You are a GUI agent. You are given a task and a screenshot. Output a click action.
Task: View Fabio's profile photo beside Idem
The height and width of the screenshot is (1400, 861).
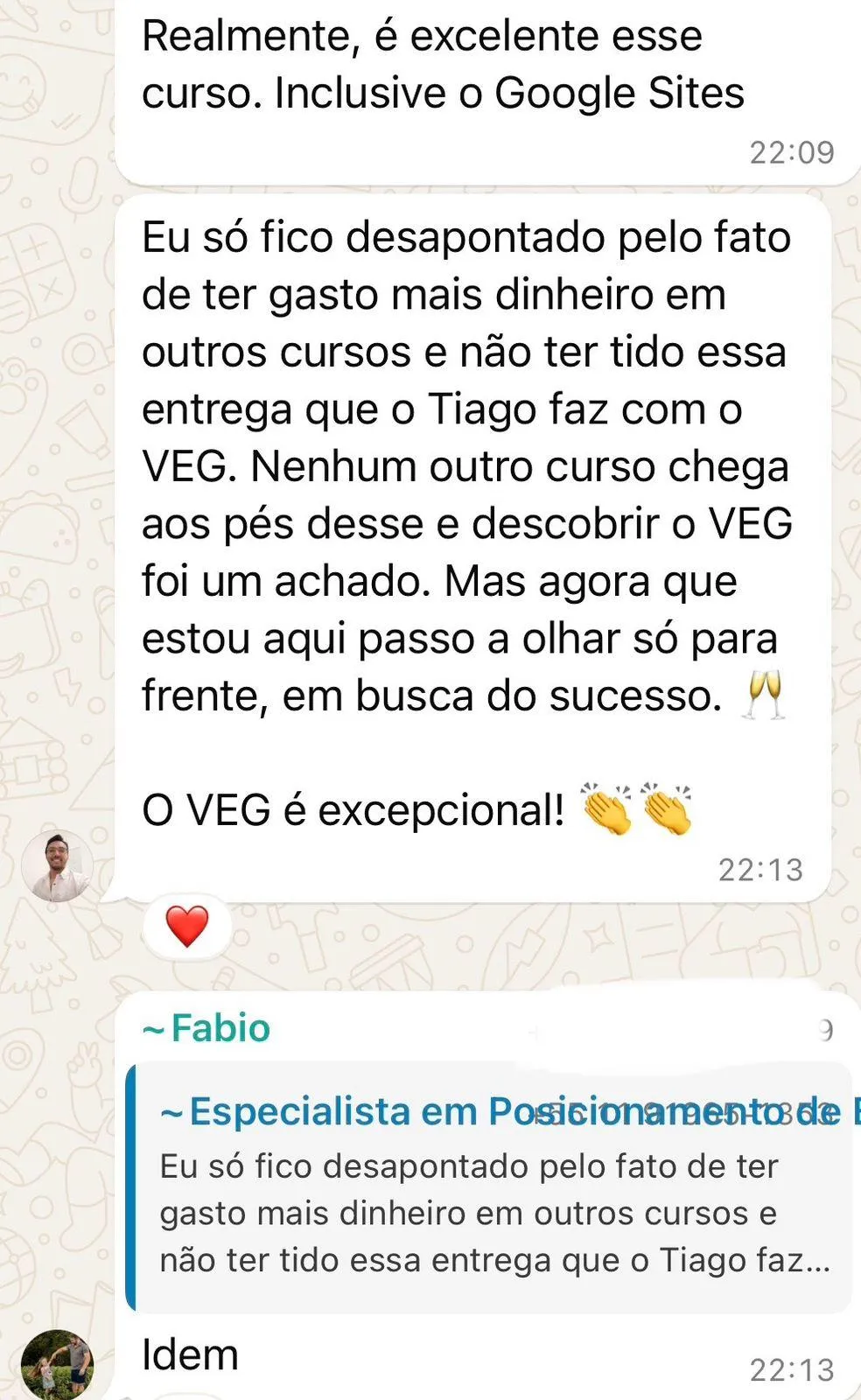click(x=57, y=1365)
